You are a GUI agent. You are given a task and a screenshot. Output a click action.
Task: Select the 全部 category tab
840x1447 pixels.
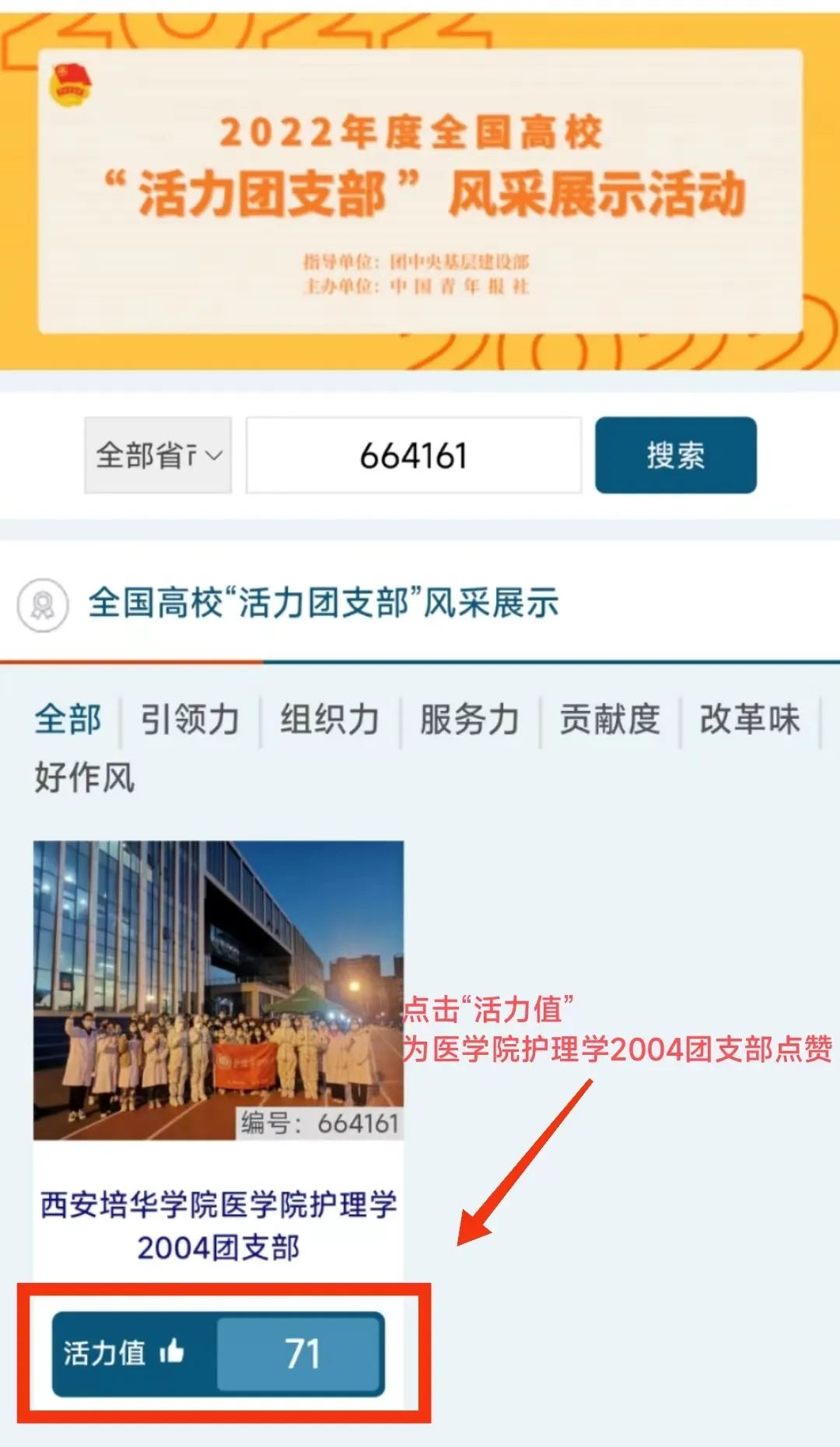pyautogui.click(x=68, y=719)
